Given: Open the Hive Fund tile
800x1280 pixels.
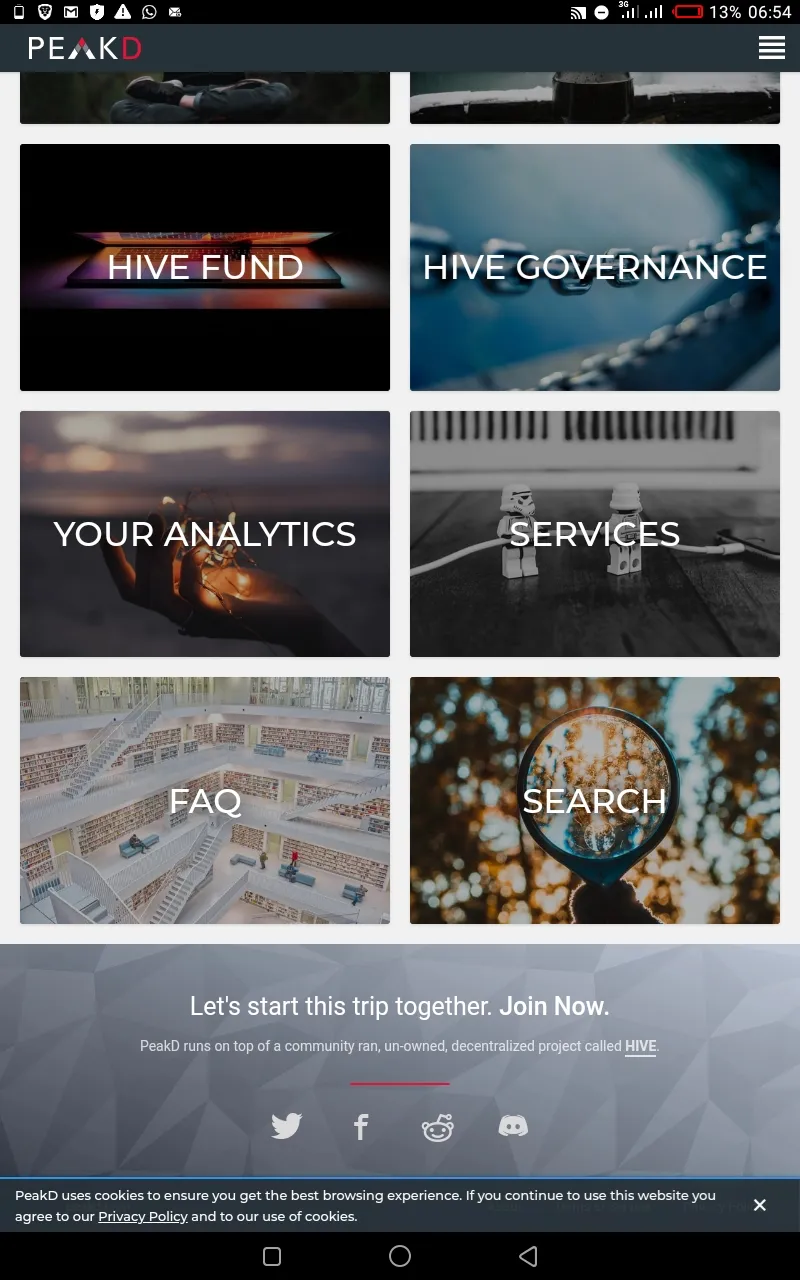Looking at the screenshot, I should click(205, 267).
